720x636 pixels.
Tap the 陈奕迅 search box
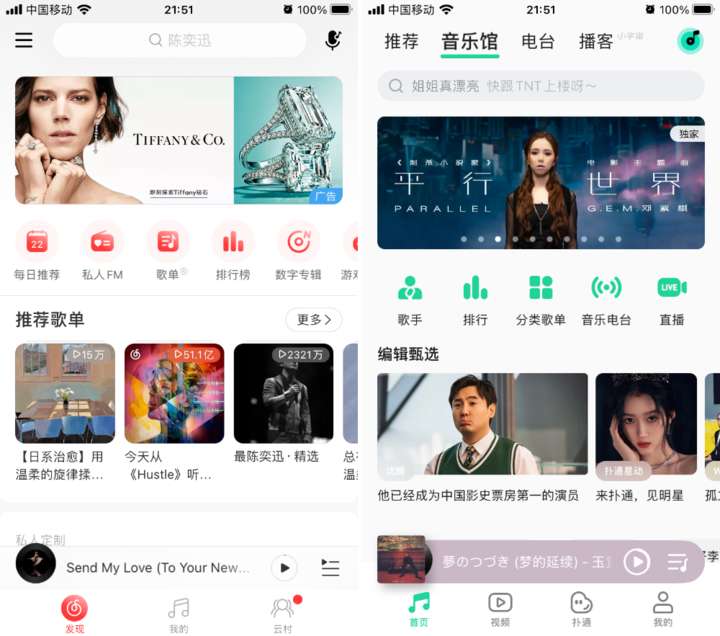180,40
